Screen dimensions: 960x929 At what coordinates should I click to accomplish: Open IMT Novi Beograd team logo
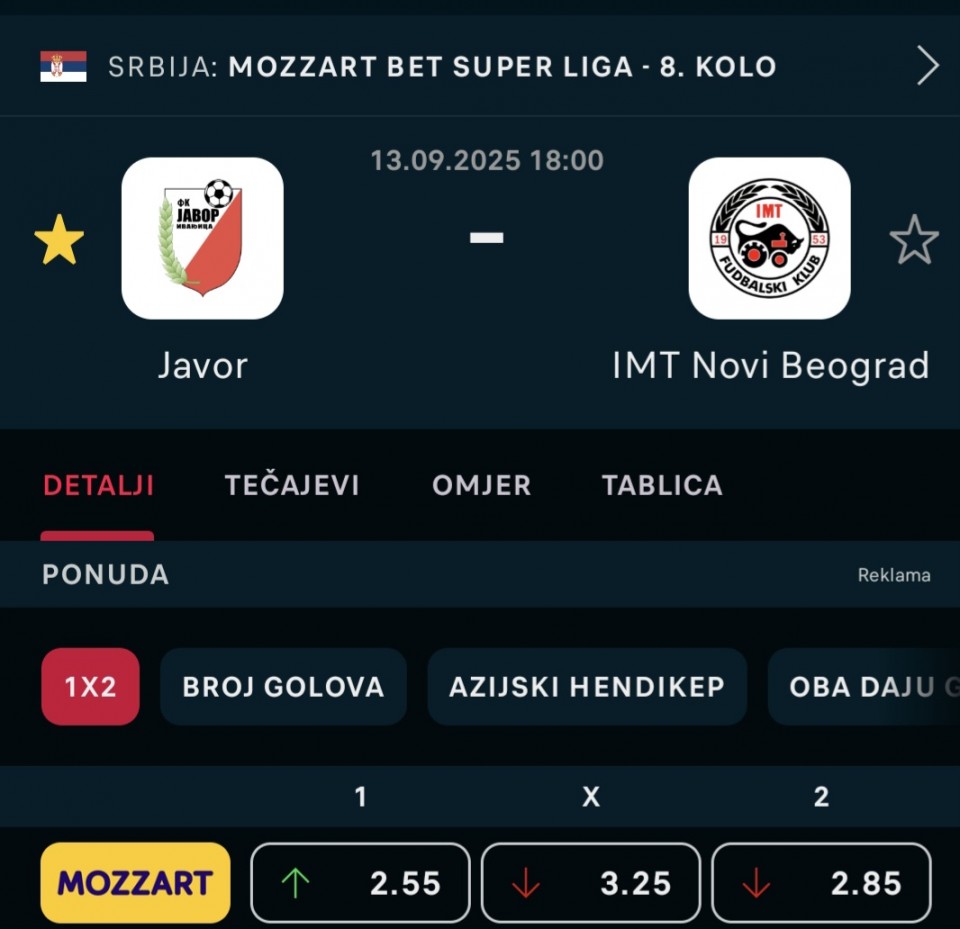[x=769, y=238]
